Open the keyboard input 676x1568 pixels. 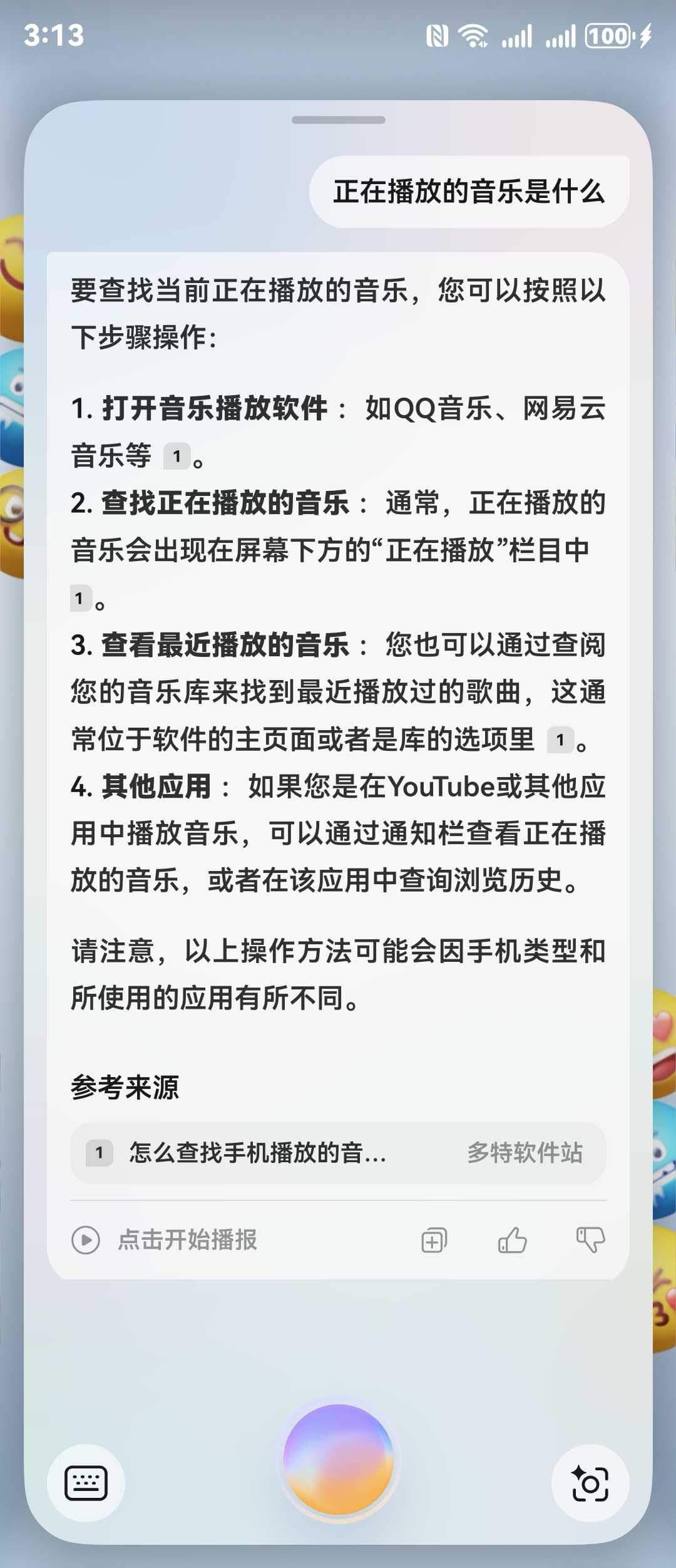(86, 1483)
